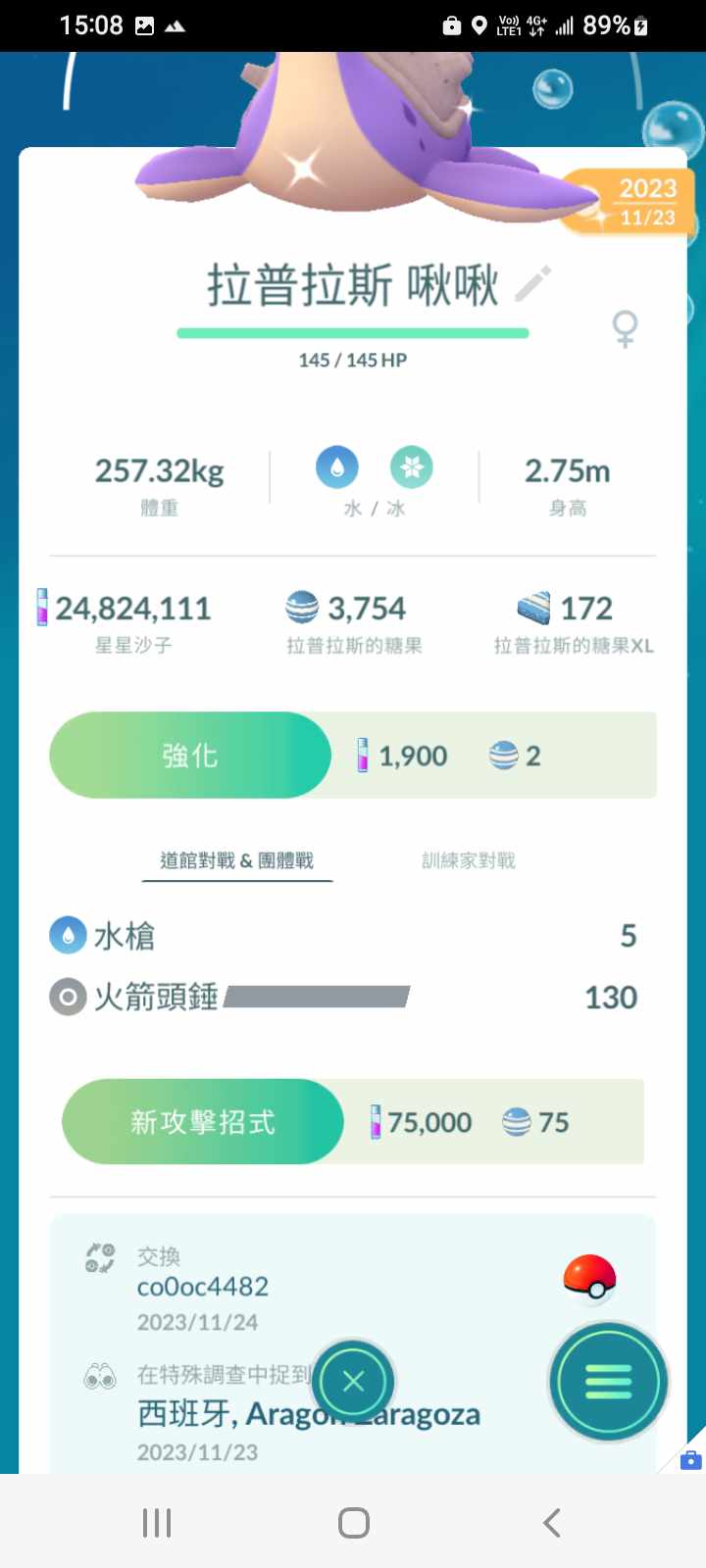Switch to 訓練家對戰 moves tab
The width and height of the screenshot is (706, 1568).
point(468,860)
